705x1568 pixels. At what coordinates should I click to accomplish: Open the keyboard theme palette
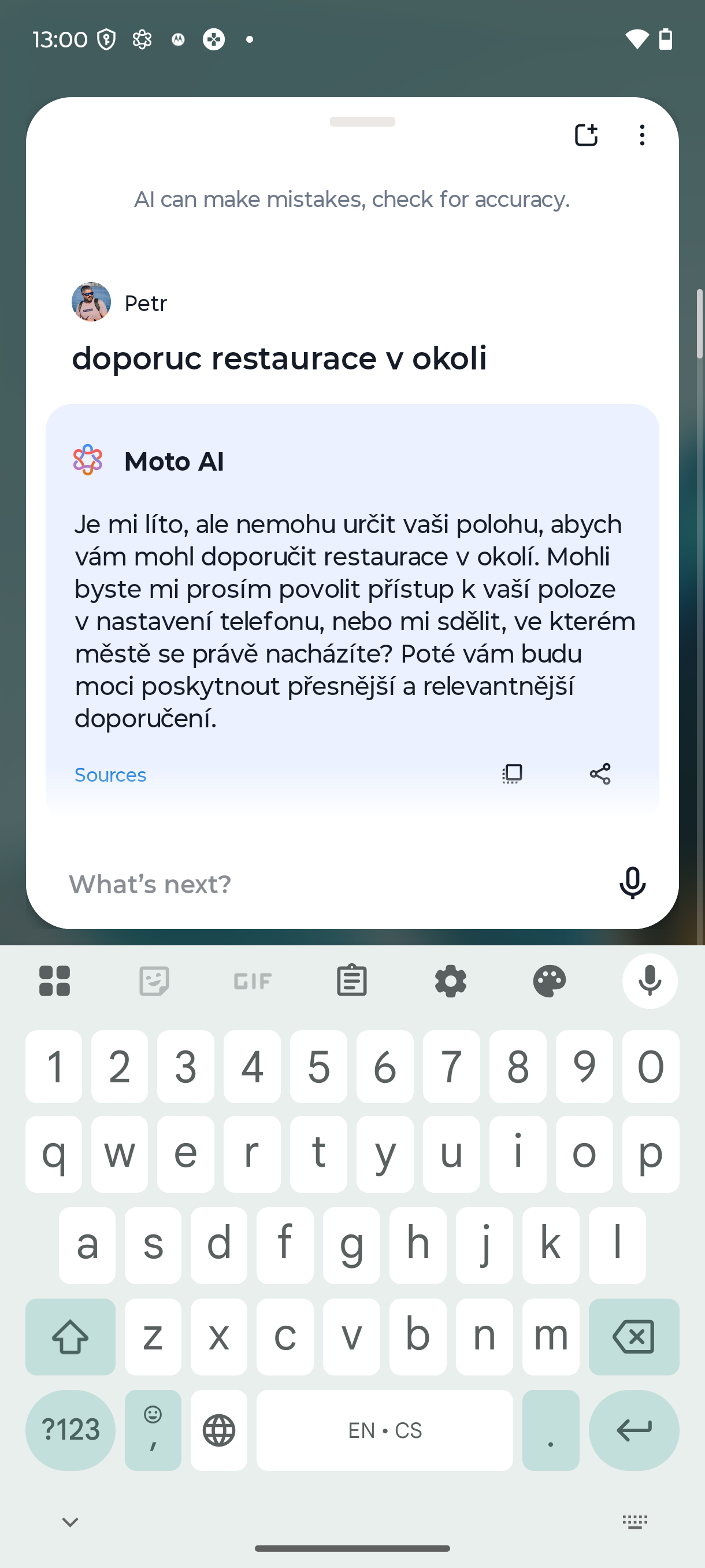(550, 981)
